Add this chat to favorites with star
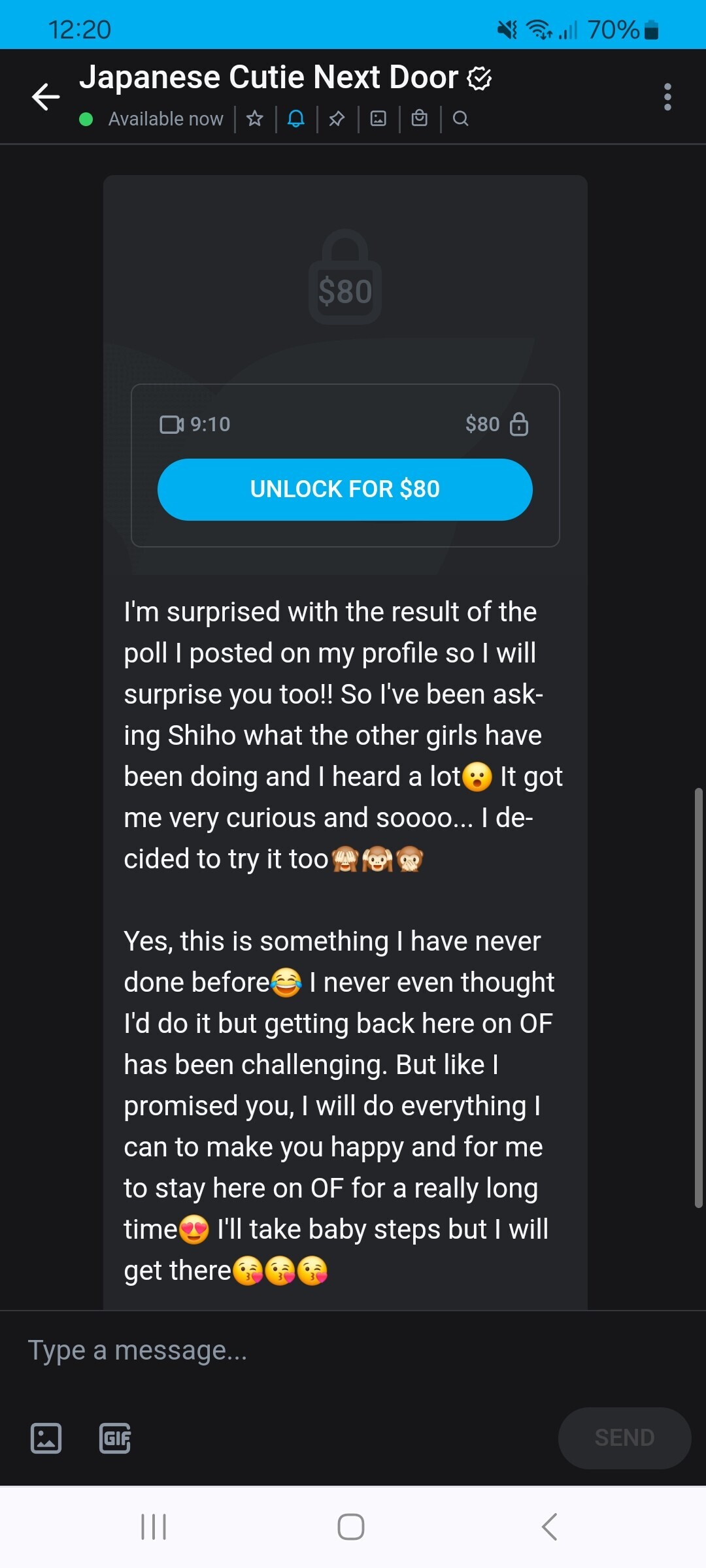This screenshot has height=1568, width=706. (255, 118)
